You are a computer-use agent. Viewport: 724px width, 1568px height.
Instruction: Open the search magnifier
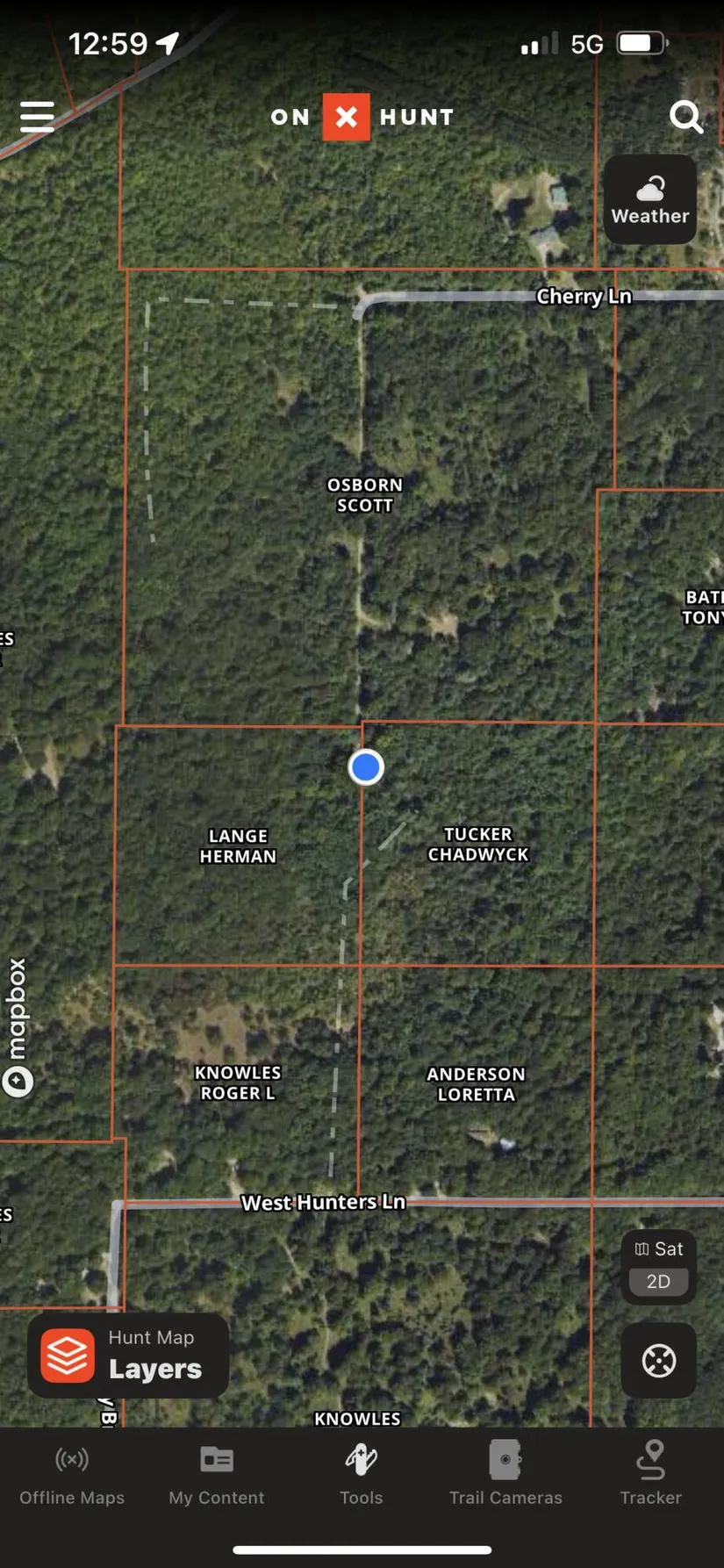click(686, 116)
